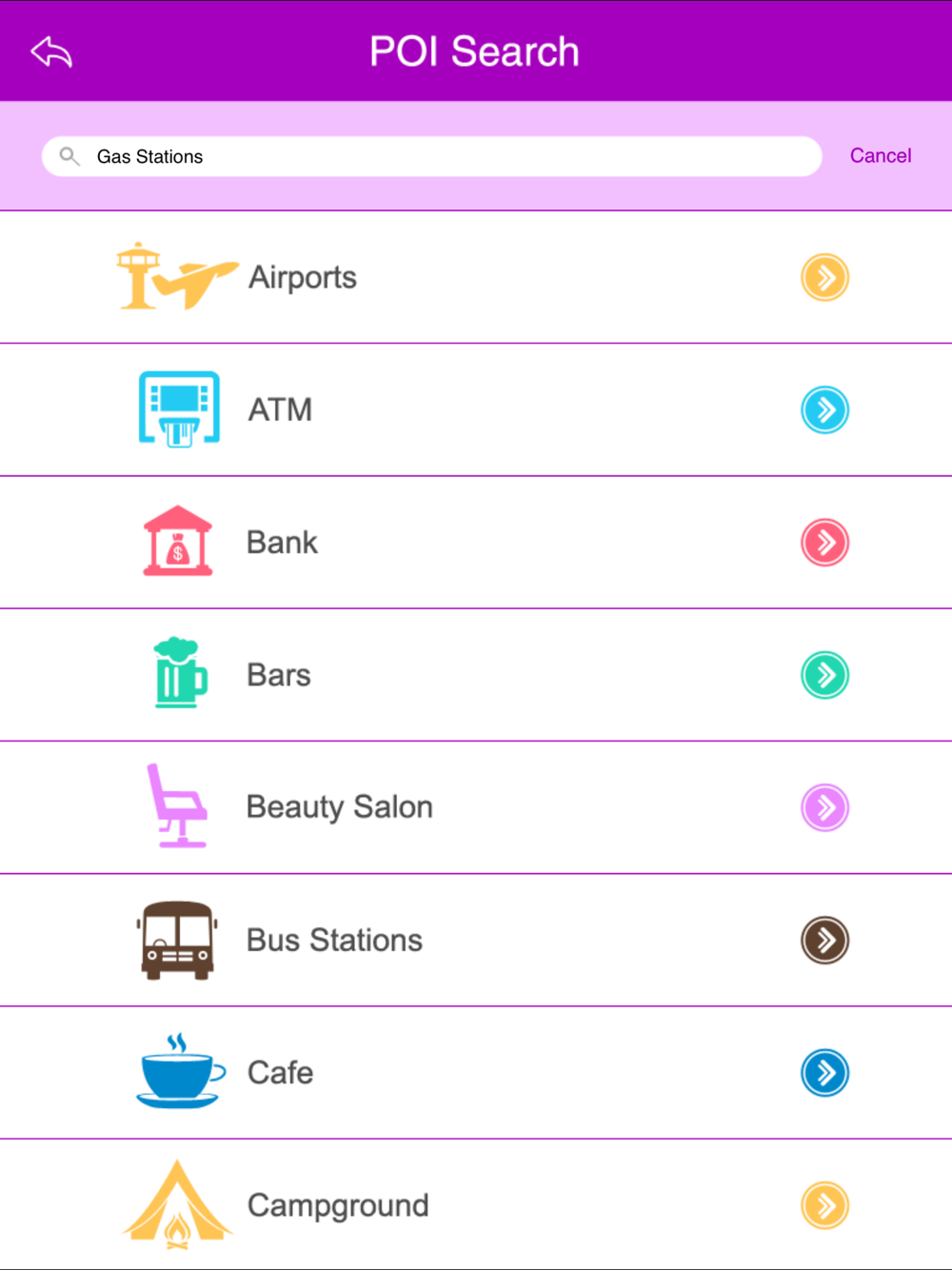Tap the Gas Stations search field
952x1270 pixels.
click(x=431, y=156)
